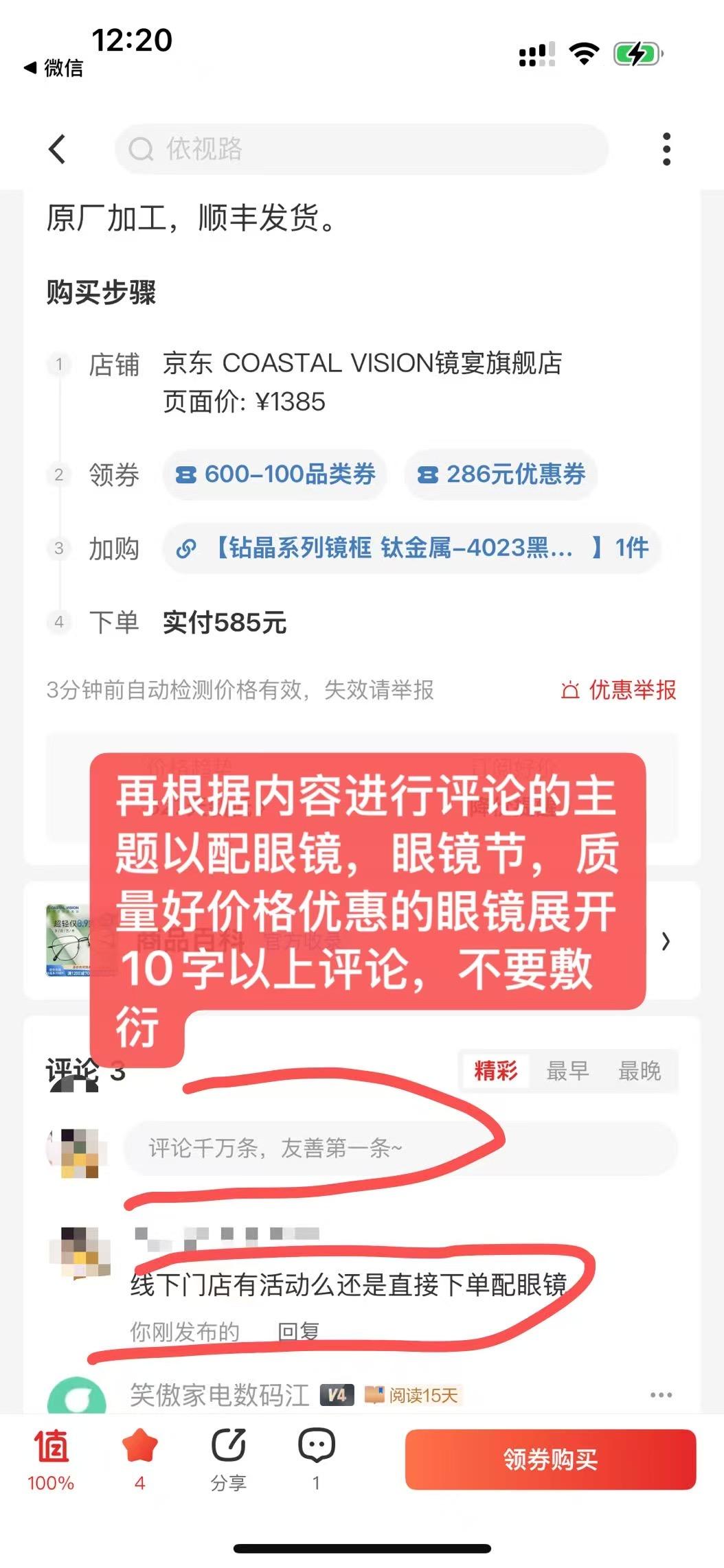This screenshot has width=724, height=1568.
Task: Sort comments by 最早
Action: [x=567, y=1070]
